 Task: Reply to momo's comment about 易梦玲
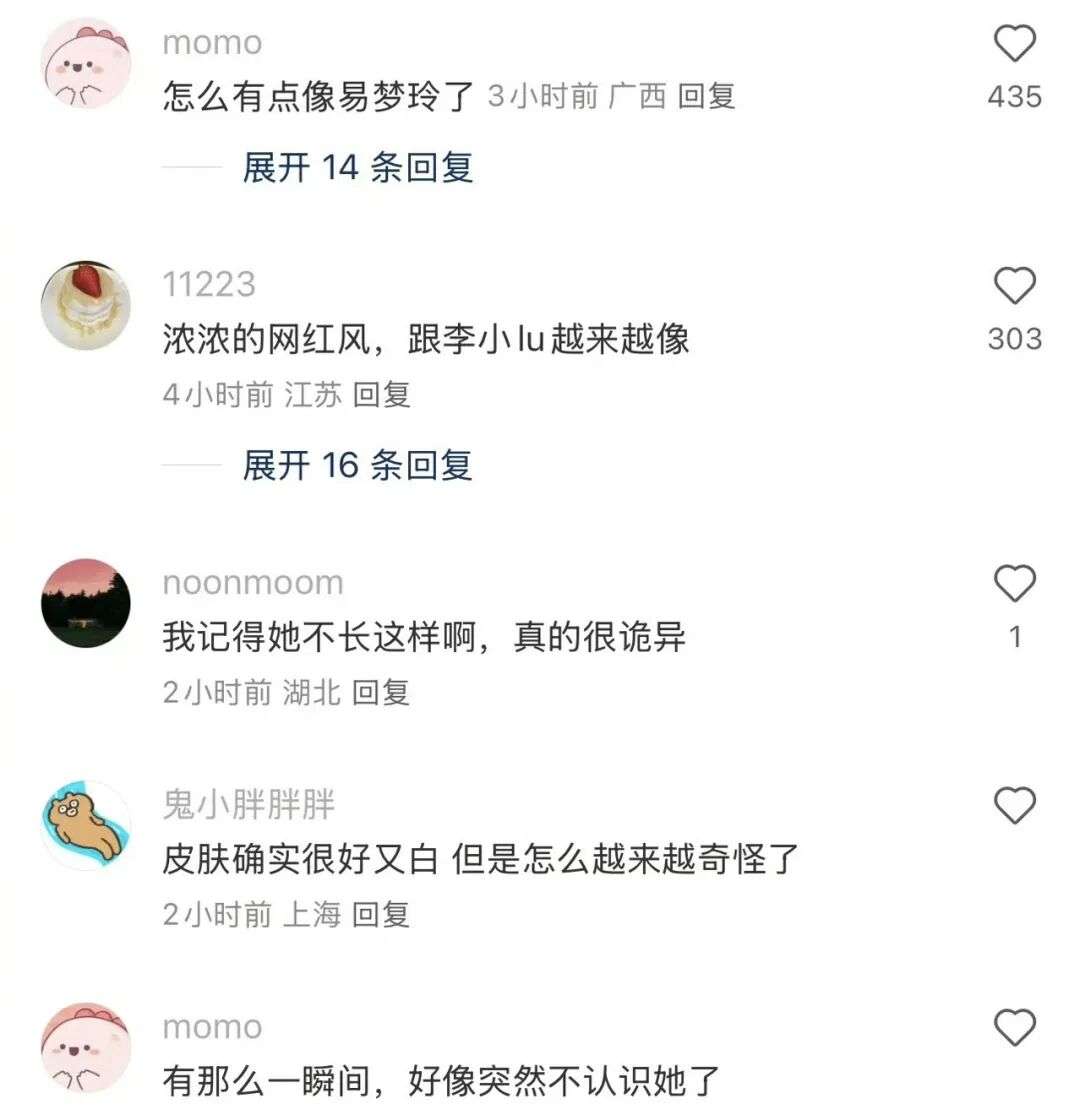[x=706, y=96]
